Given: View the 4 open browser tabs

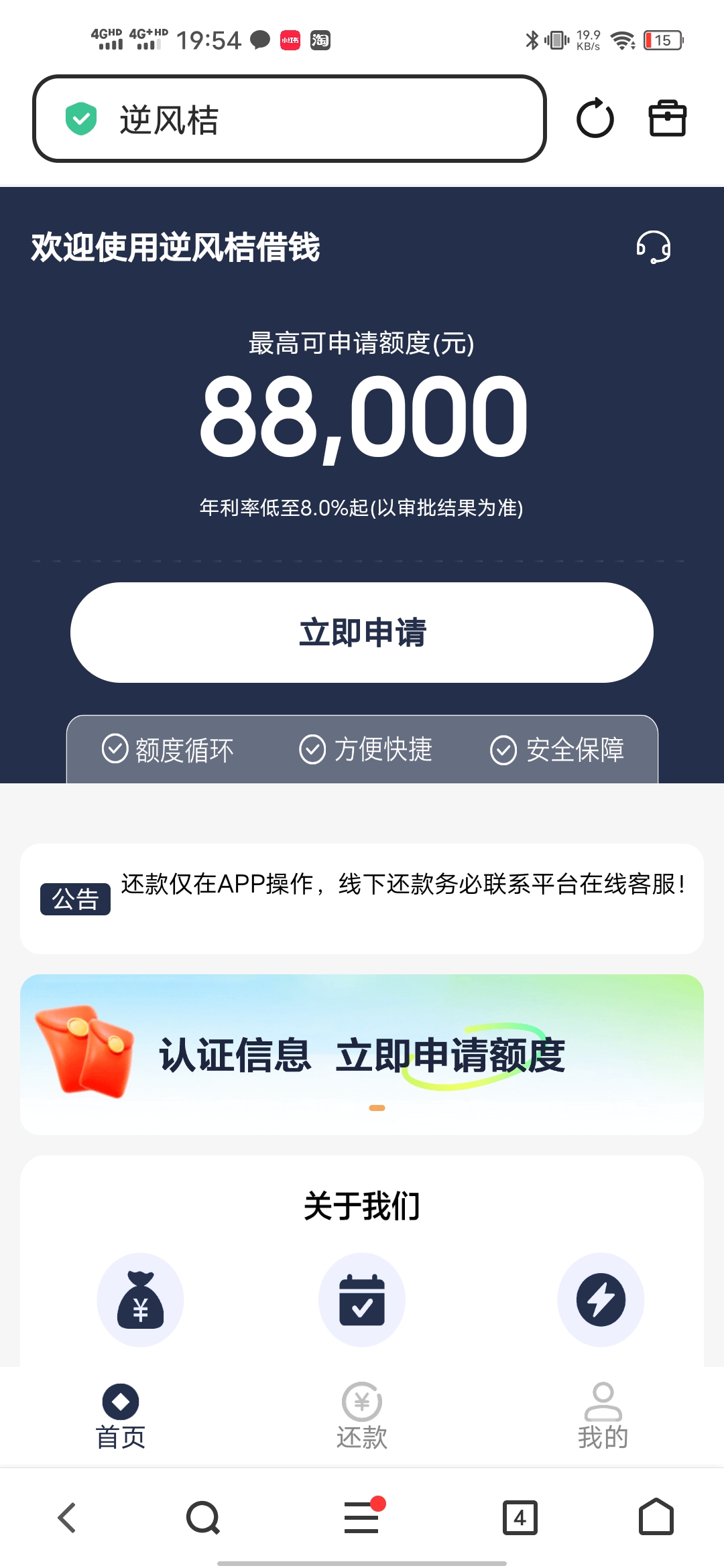Looking at the screenshot, I should pyautogui.click(x=520, y=1518).
